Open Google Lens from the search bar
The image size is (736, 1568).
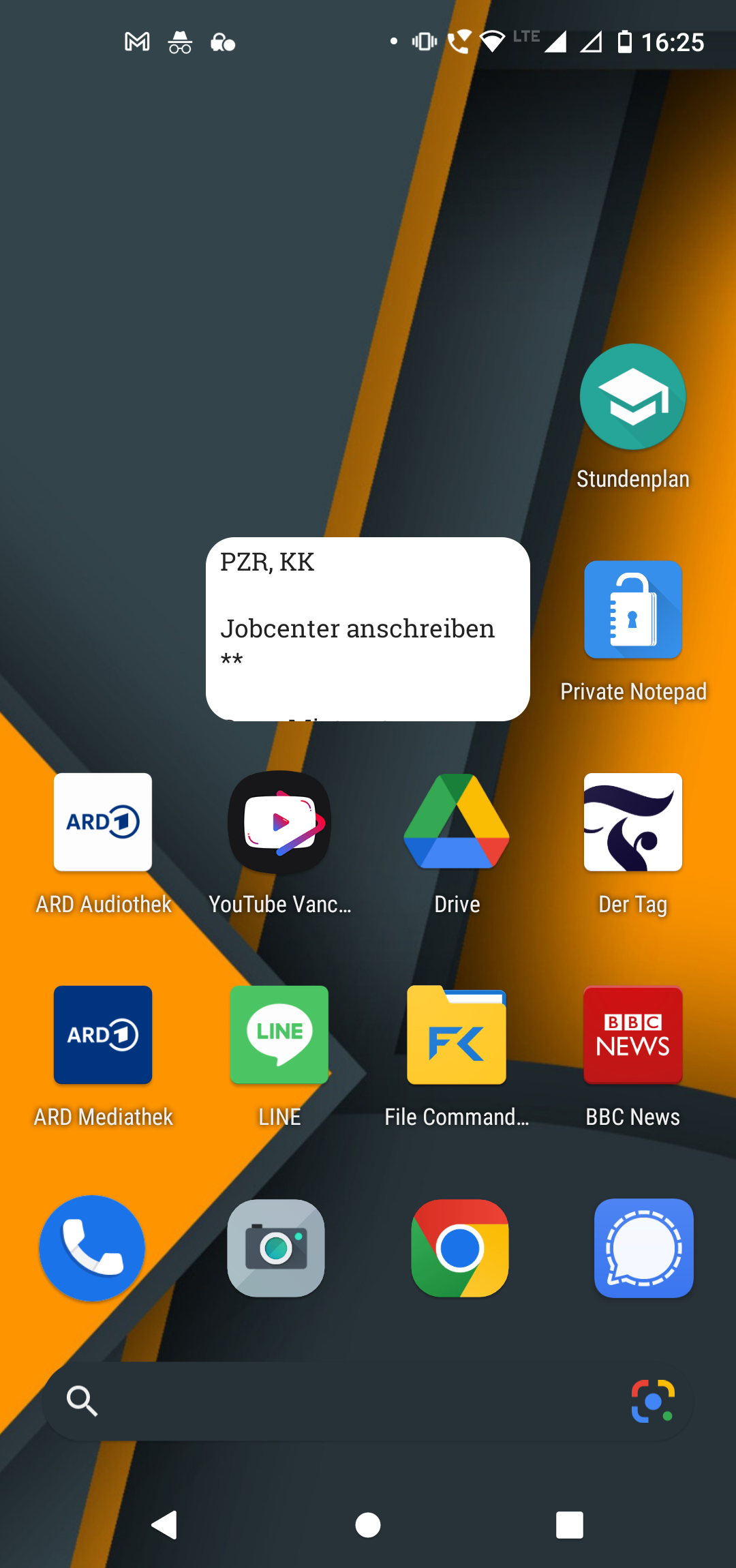653,1401
